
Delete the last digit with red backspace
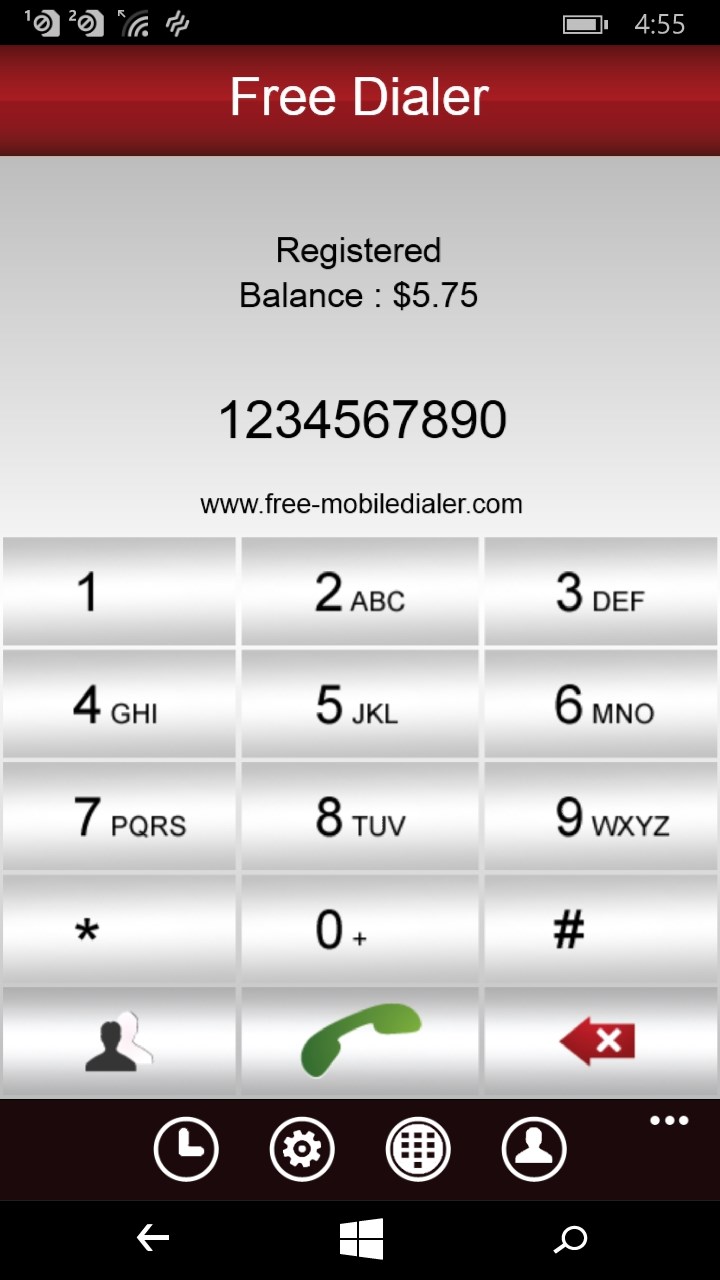pyautogui.click(x=600, y=1042)
